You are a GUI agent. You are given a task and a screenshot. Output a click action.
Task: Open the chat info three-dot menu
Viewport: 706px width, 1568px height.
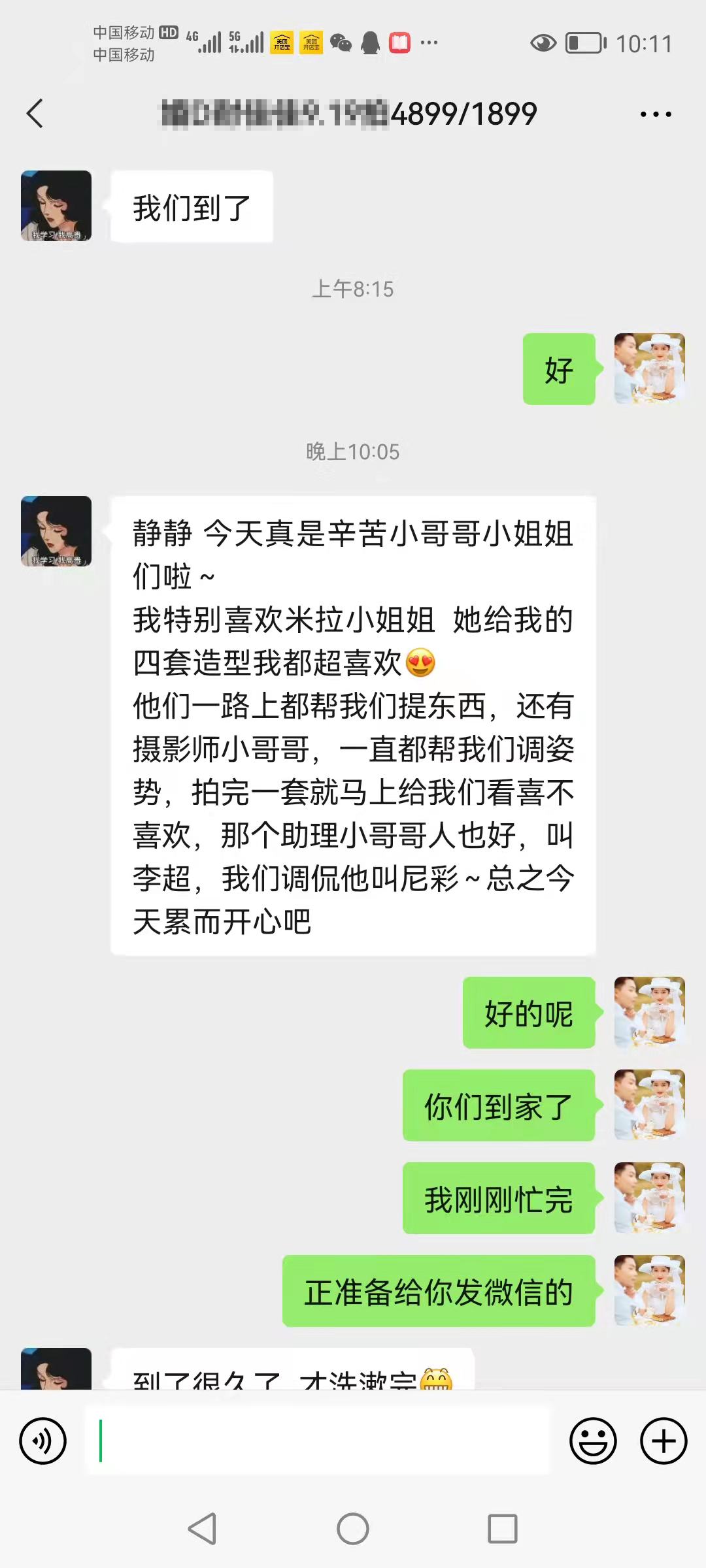656,114
